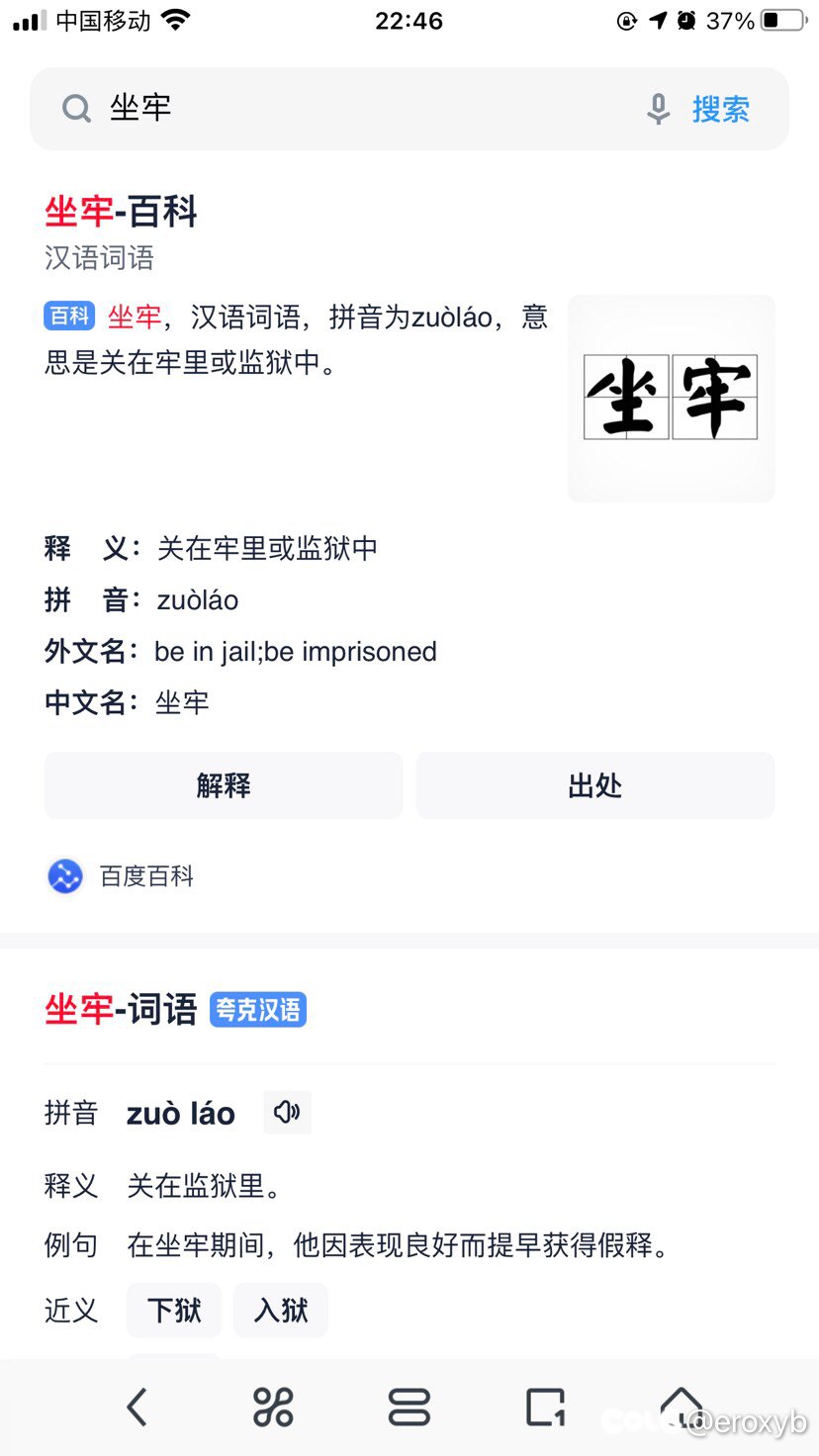This screenshot has width=819, height=1456.
Task: Play the pronunciation of zuò láo
Action: click(x=287, y=1113)
